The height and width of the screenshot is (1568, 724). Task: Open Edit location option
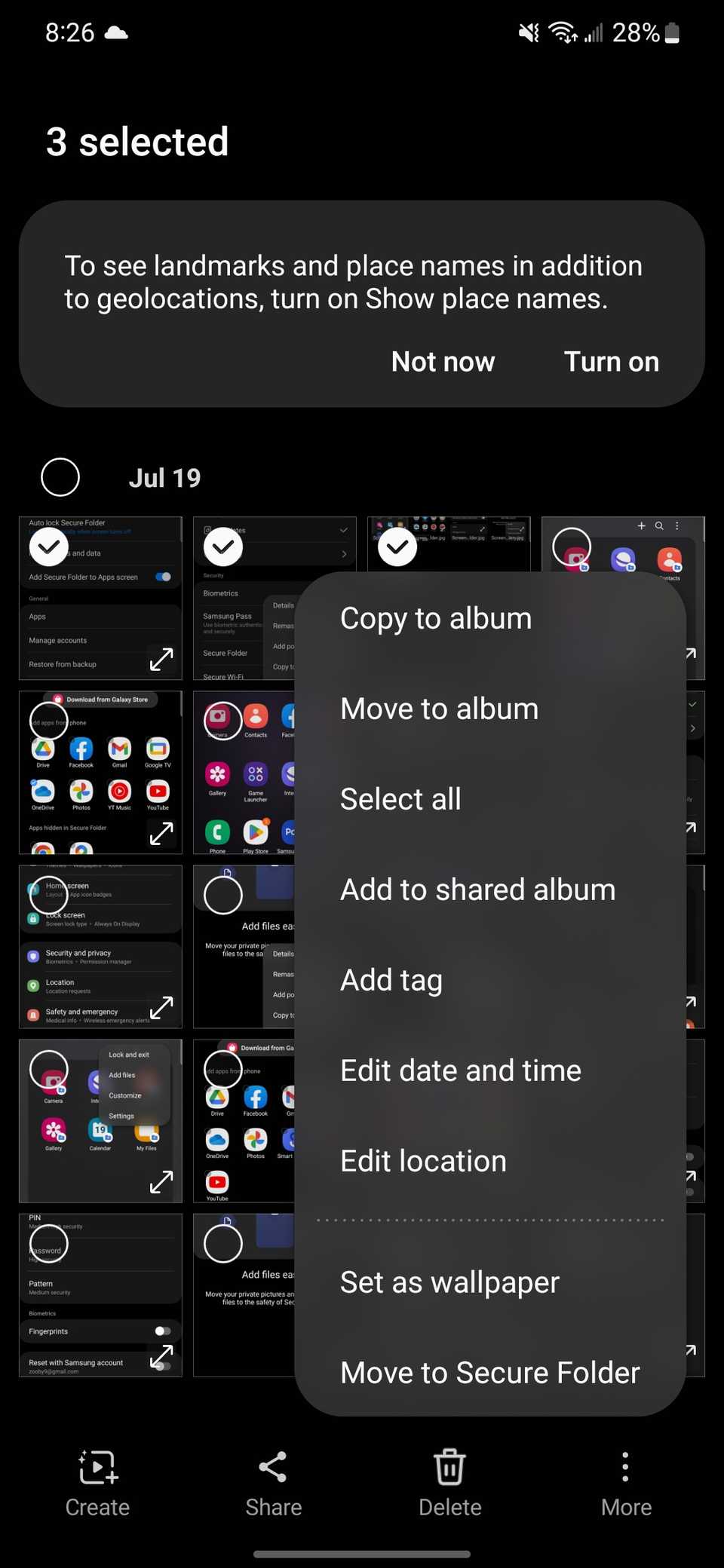pyautogui.click(x=423, y=1161)
